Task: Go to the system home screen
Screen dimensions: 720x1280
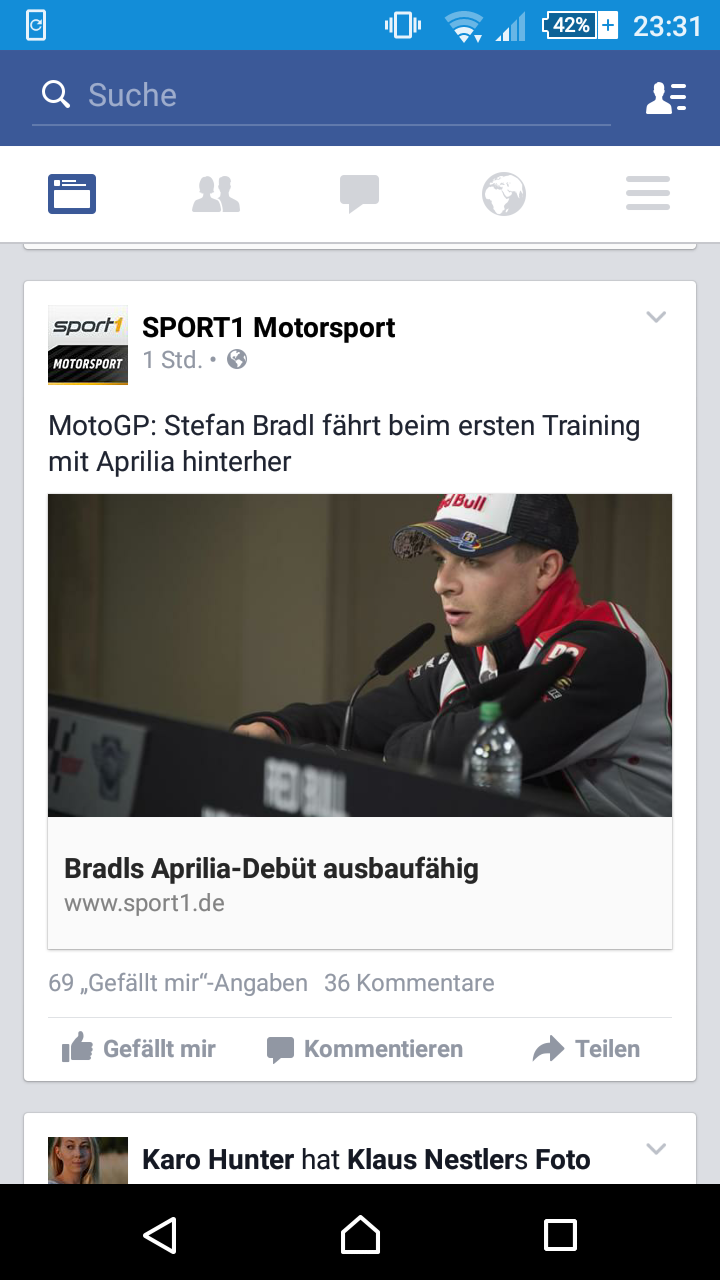Action: tap(360, 1235)
